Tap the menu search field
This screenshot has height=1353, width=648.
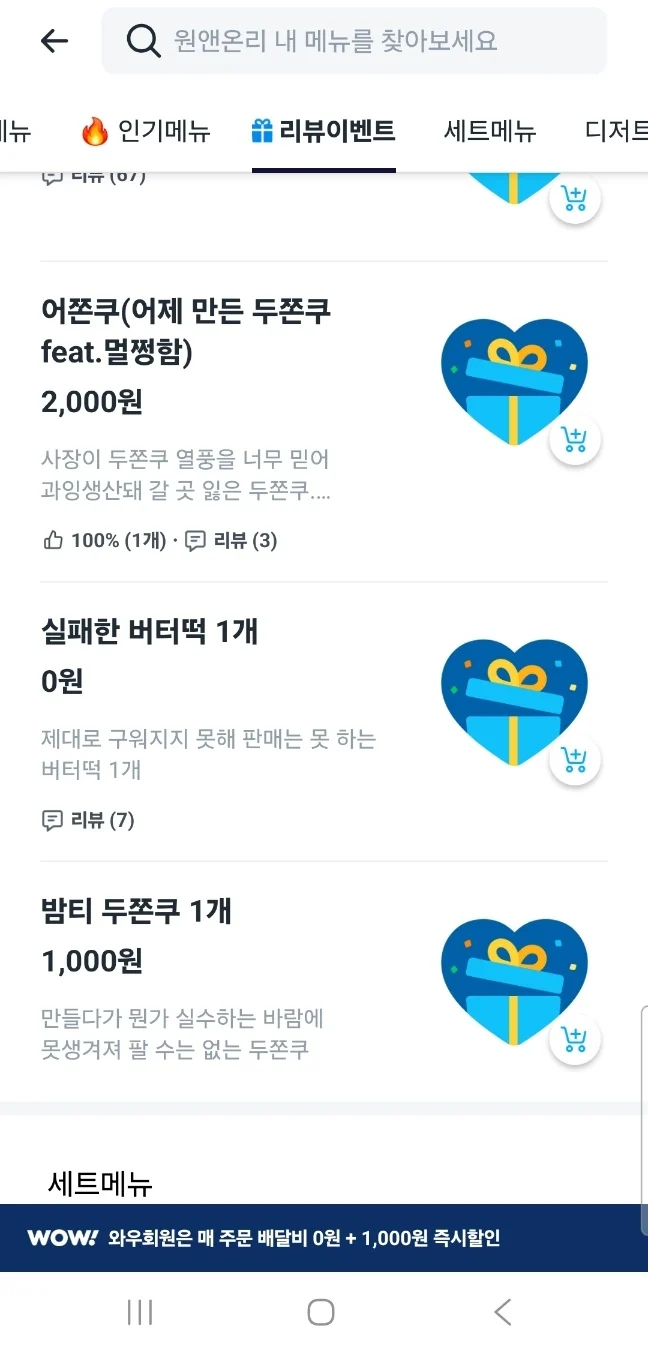tap(354, 41)
